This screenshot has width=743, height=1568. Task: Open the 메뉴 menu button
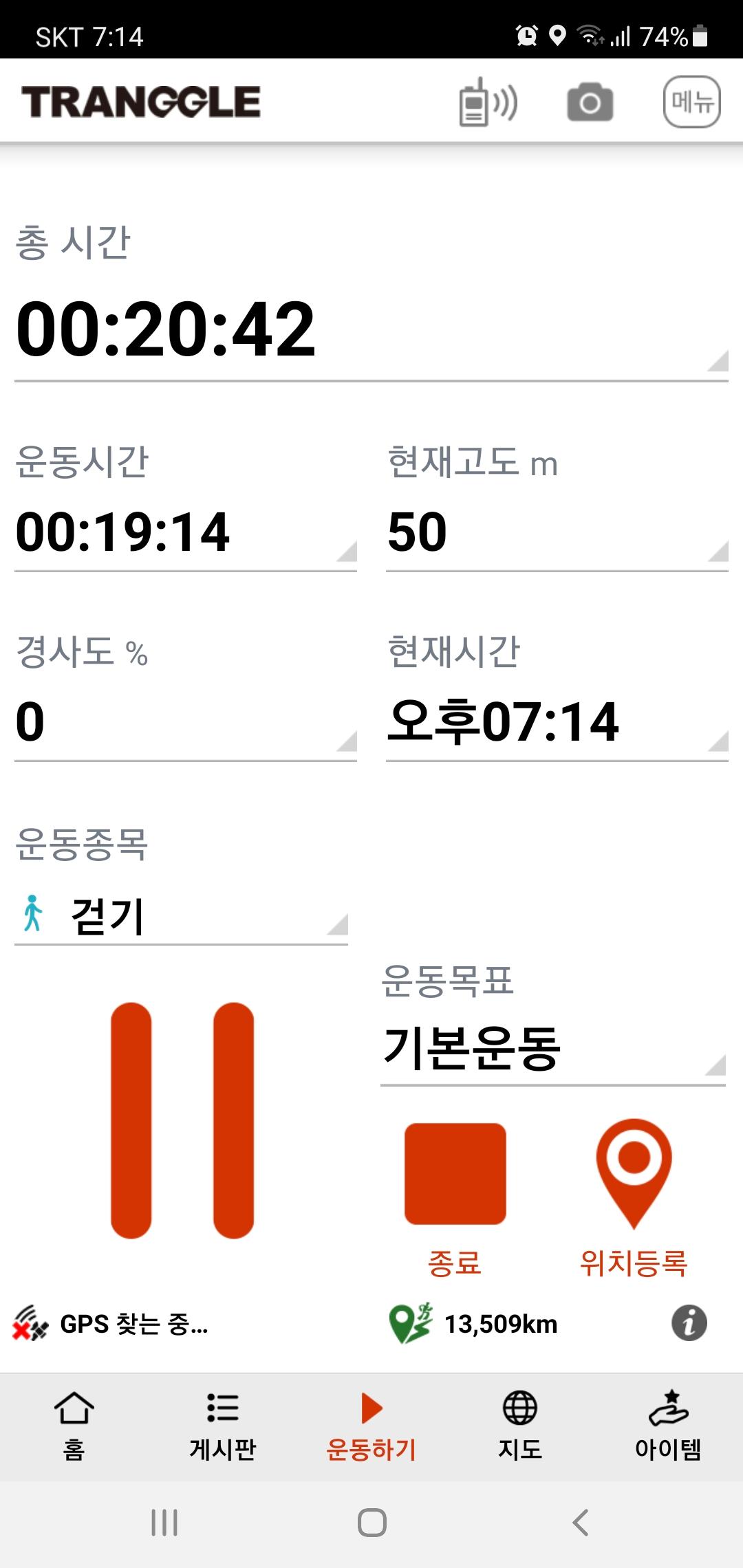point(691,102)
